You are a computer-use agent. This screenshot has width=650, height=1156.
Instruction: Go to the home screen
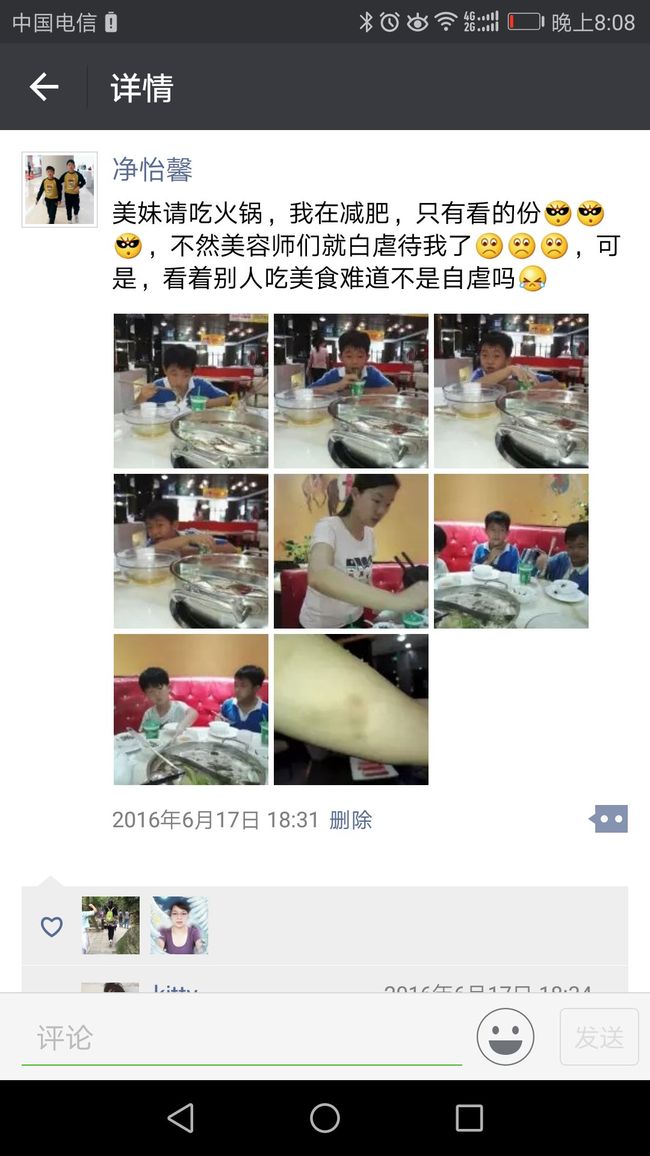(x=325, y=1118)
